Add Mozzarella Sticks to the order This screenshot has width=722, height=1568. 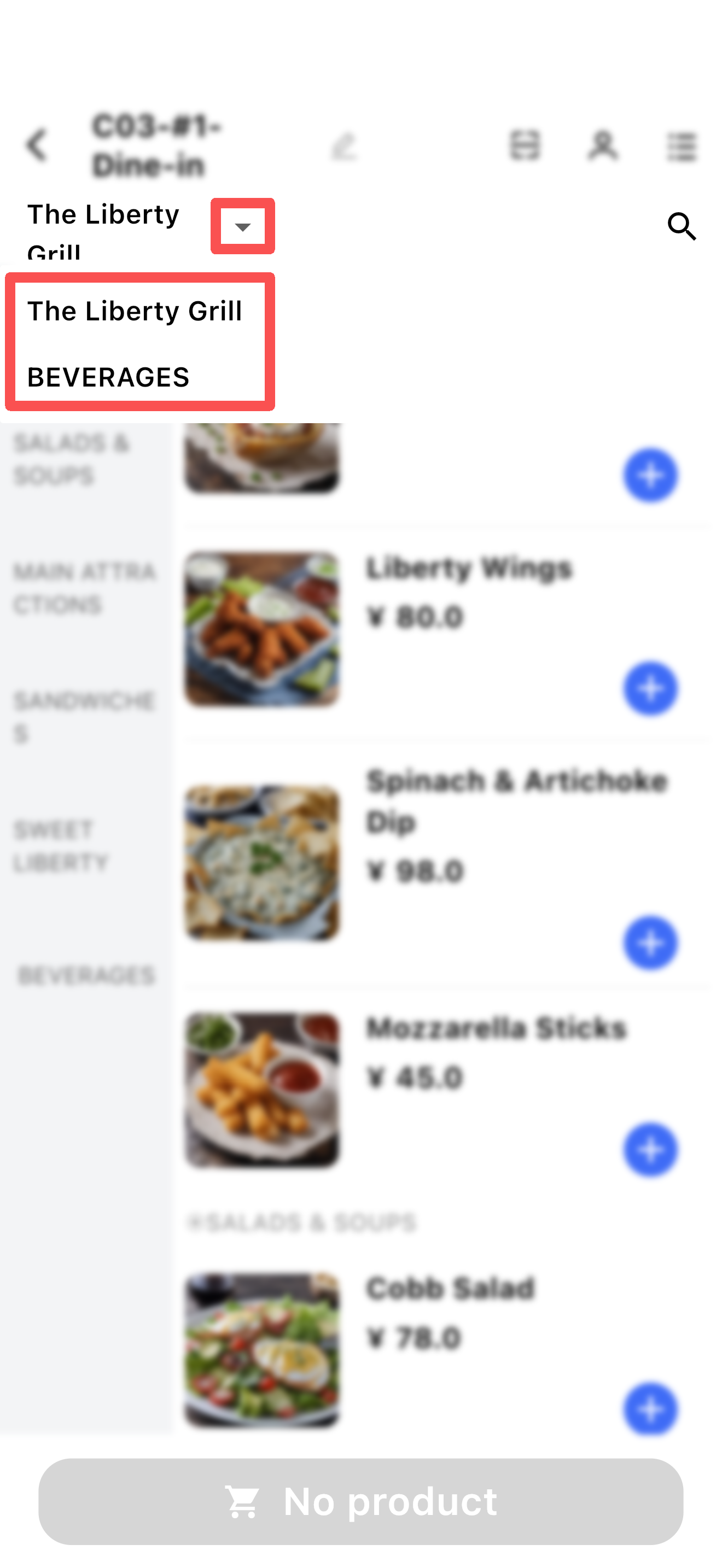point(650,1149)
